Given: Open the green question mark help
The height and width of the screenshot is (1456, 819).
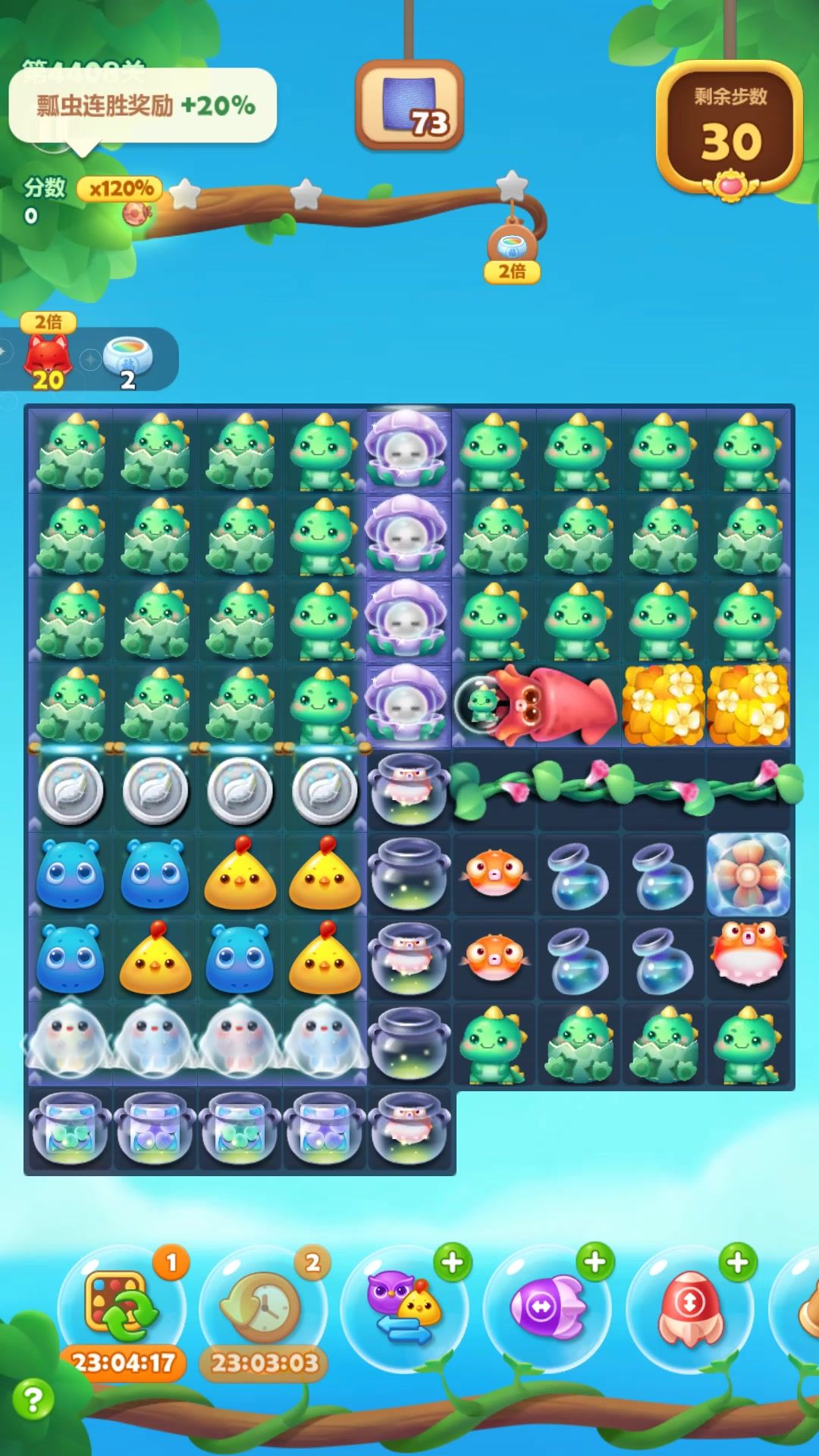Looking at the screenshot, I should tap(33, 1399).
